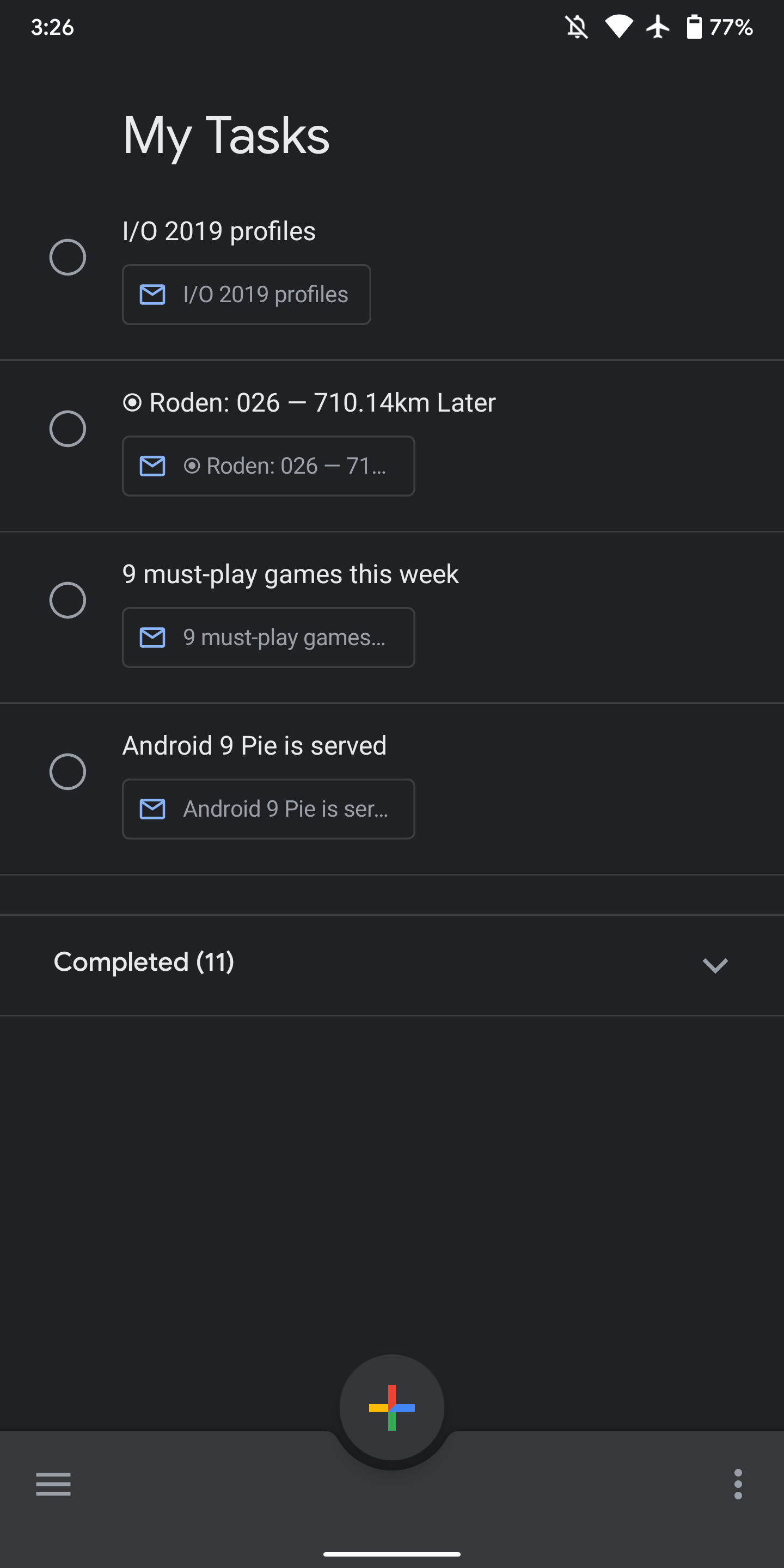Select the 9 must-play games this week task
Image resolution: width=784 pixels, height=1568 pixels.
(x=290, y=573)
